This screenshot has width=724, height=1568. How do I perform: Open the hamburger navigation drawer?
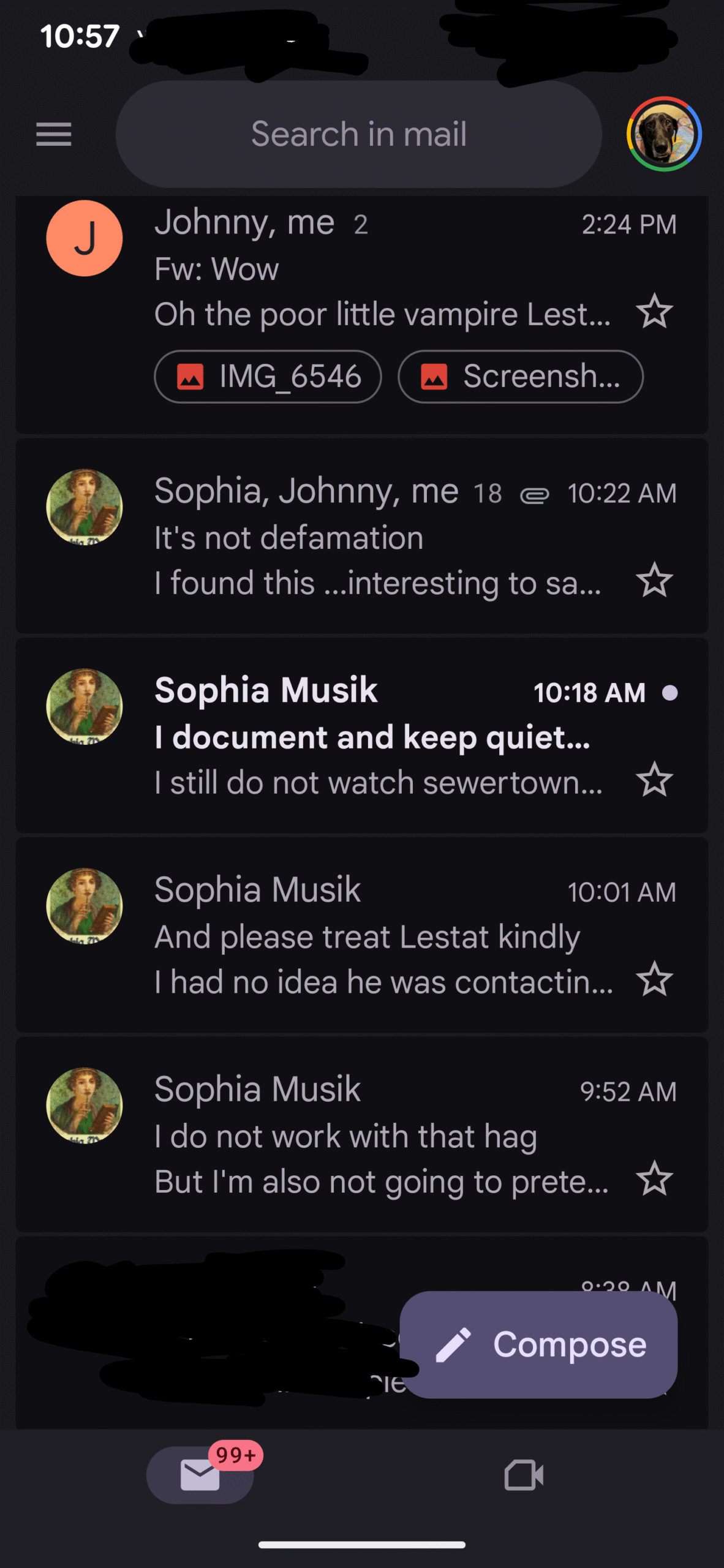tap(54, 134)
